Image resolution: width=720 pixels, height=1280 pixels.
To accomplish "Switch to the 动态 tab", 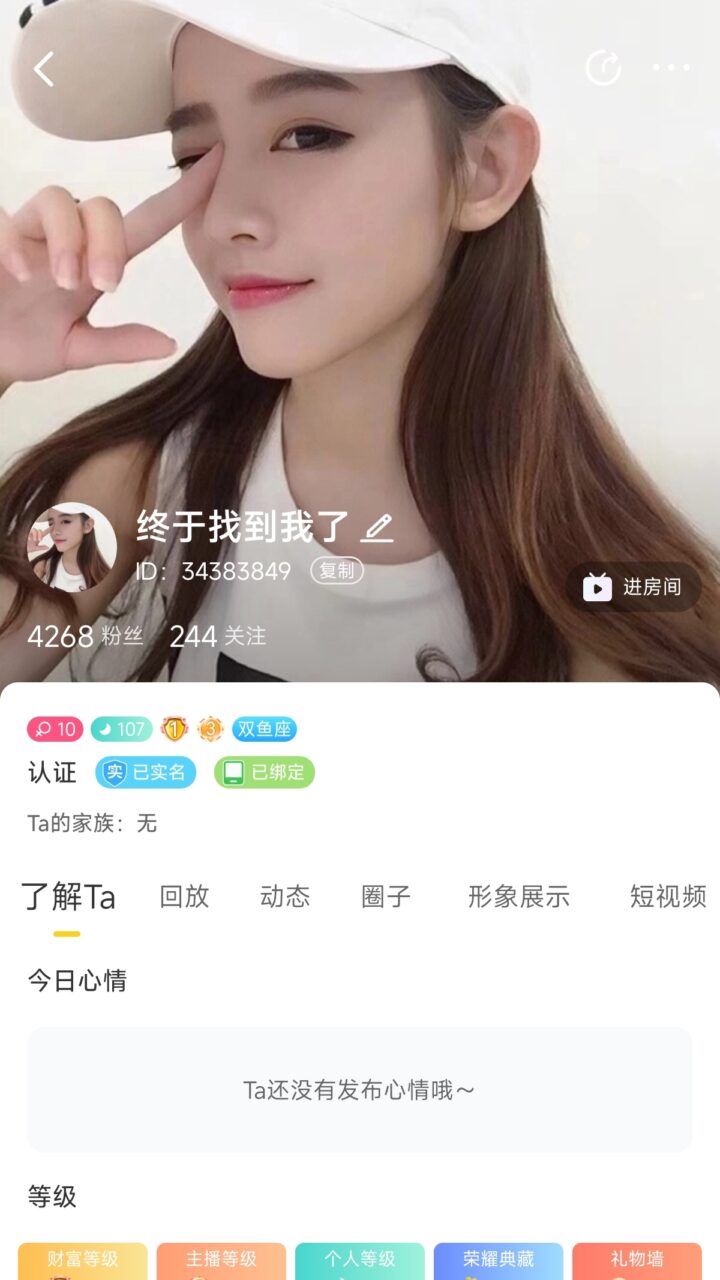I will pyautogui.click(x=285, y=896).
